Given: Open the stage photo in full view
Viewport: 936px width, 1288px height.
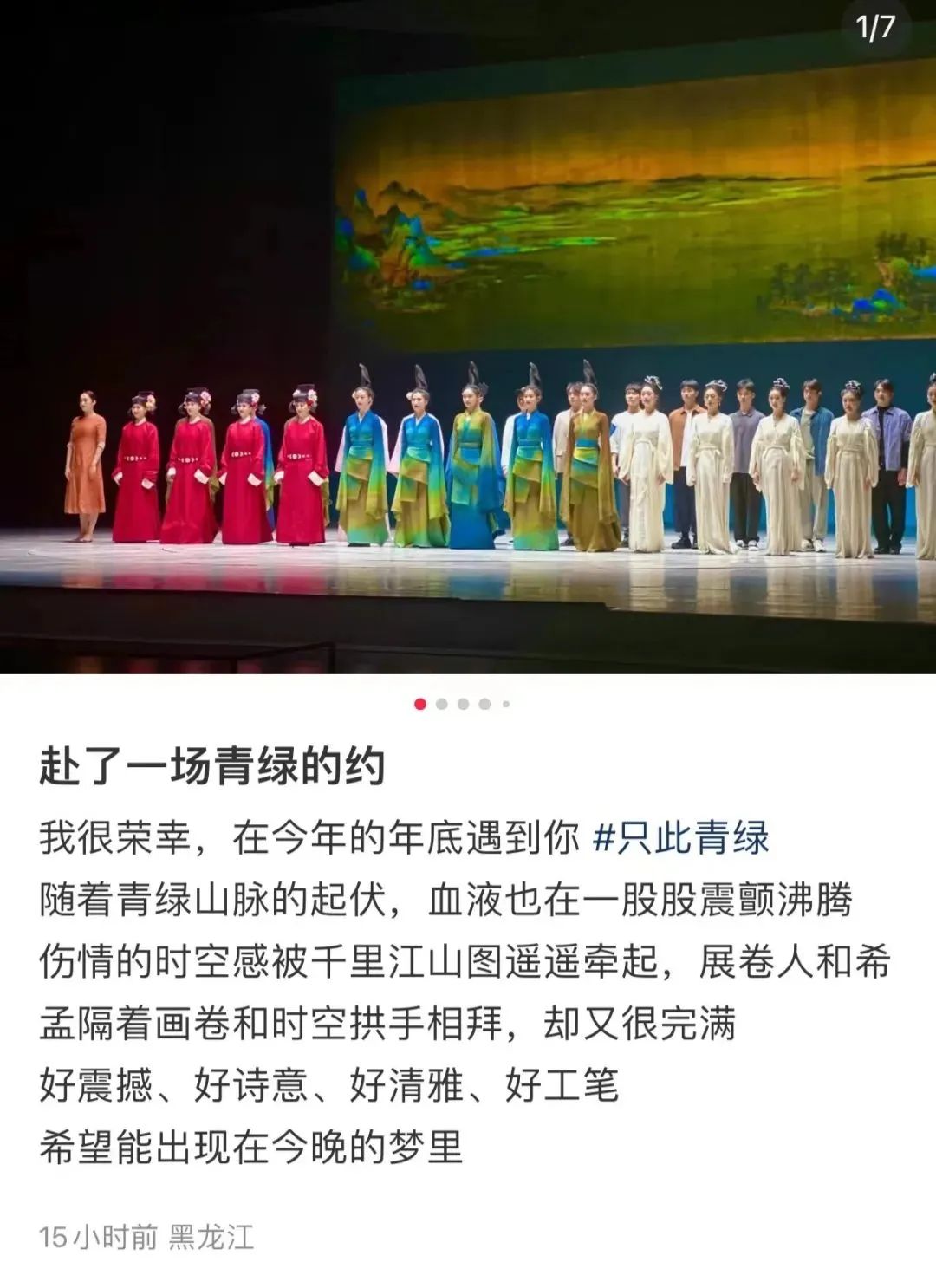Looking at the screenshot, I should pyautogui.click(x=468, y=338).
